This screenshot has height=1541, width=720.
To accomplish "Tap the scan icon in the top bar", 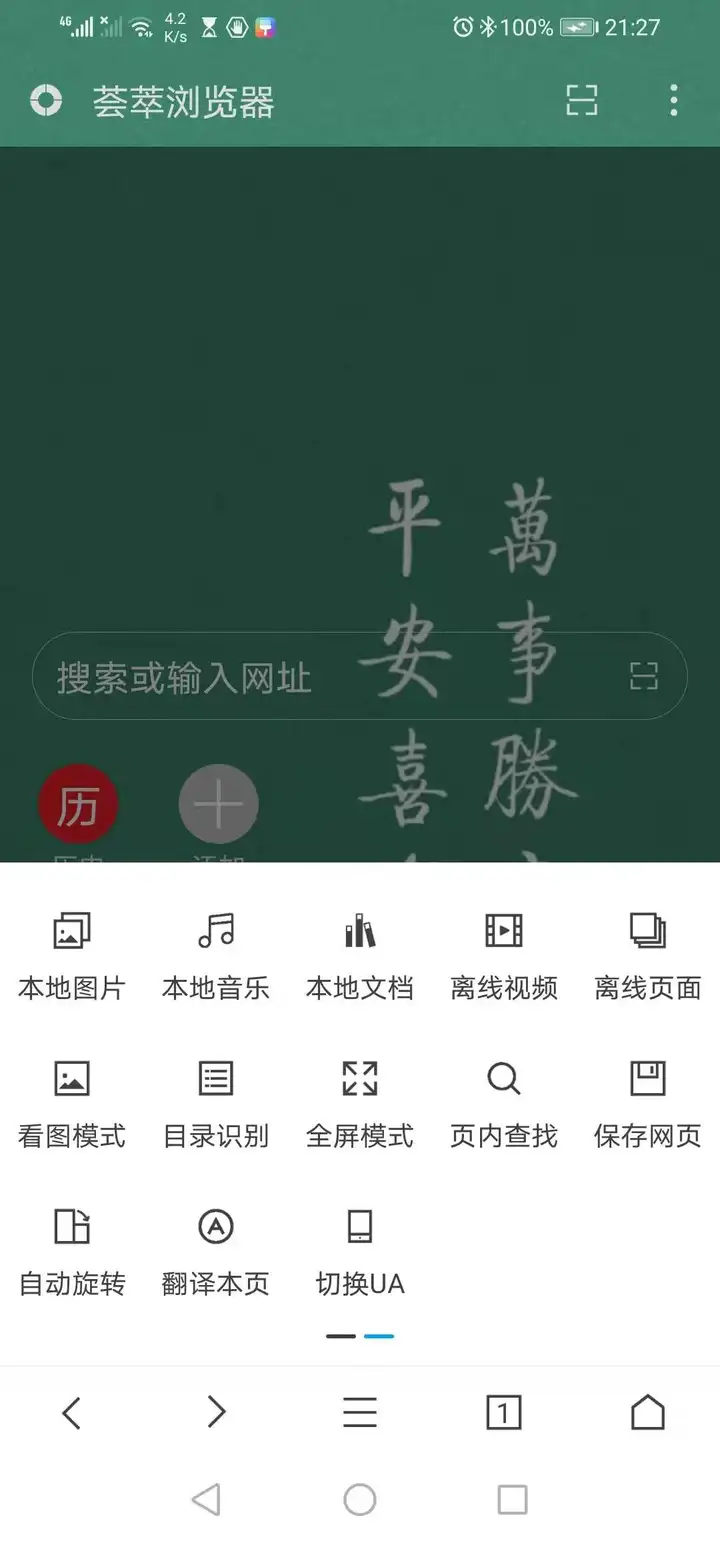I will (581, 100).
